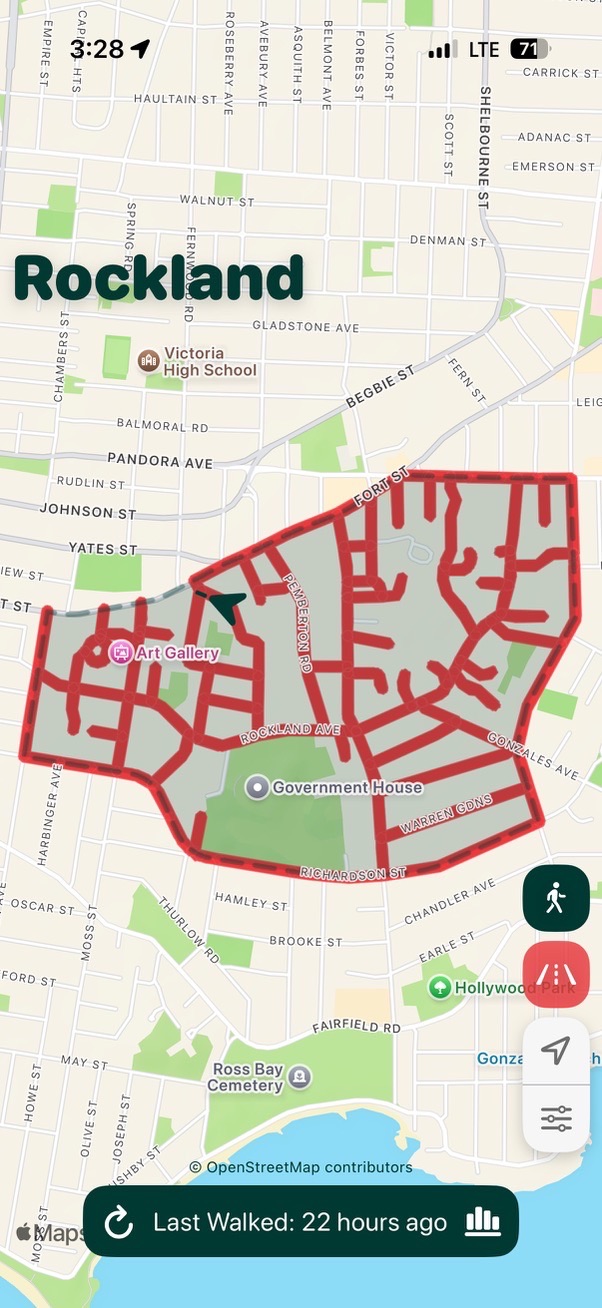The image size is (602, 1308).
Task: Open the statistics bar chart icon
Action: coord(483,1221)
